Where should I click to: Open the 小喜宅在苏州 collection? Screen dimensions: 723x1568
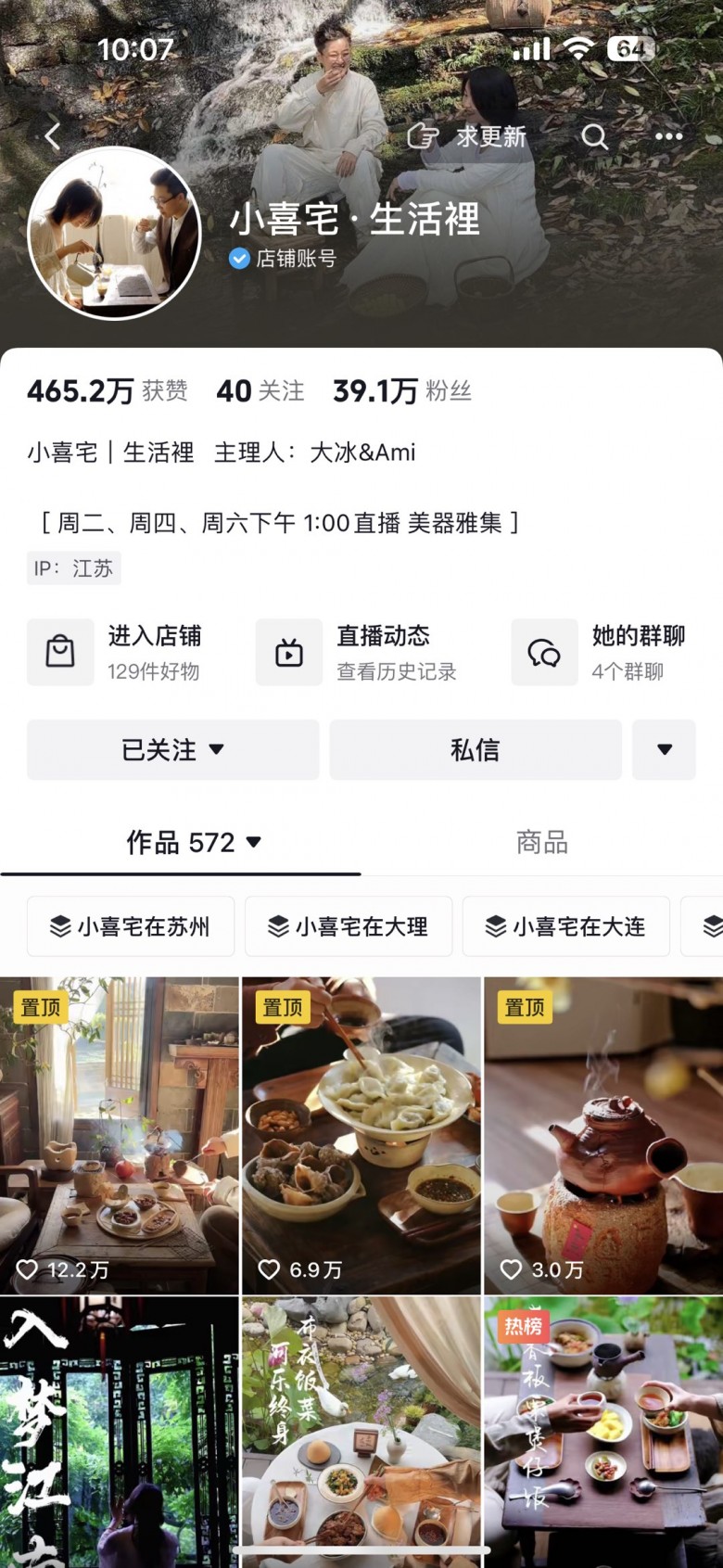click(131, 926)
